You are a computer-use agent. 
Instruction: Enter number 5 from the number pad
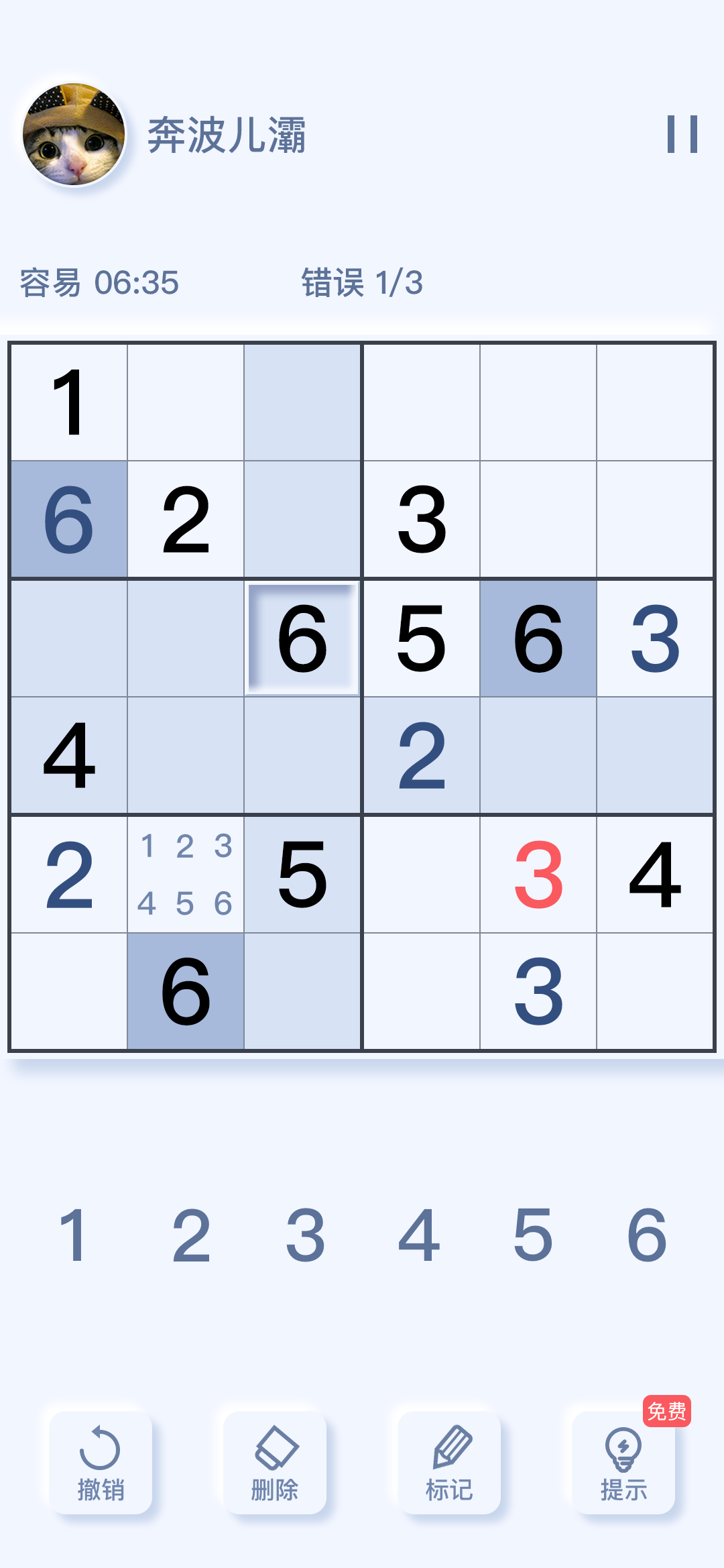[x=533, y=1235]
